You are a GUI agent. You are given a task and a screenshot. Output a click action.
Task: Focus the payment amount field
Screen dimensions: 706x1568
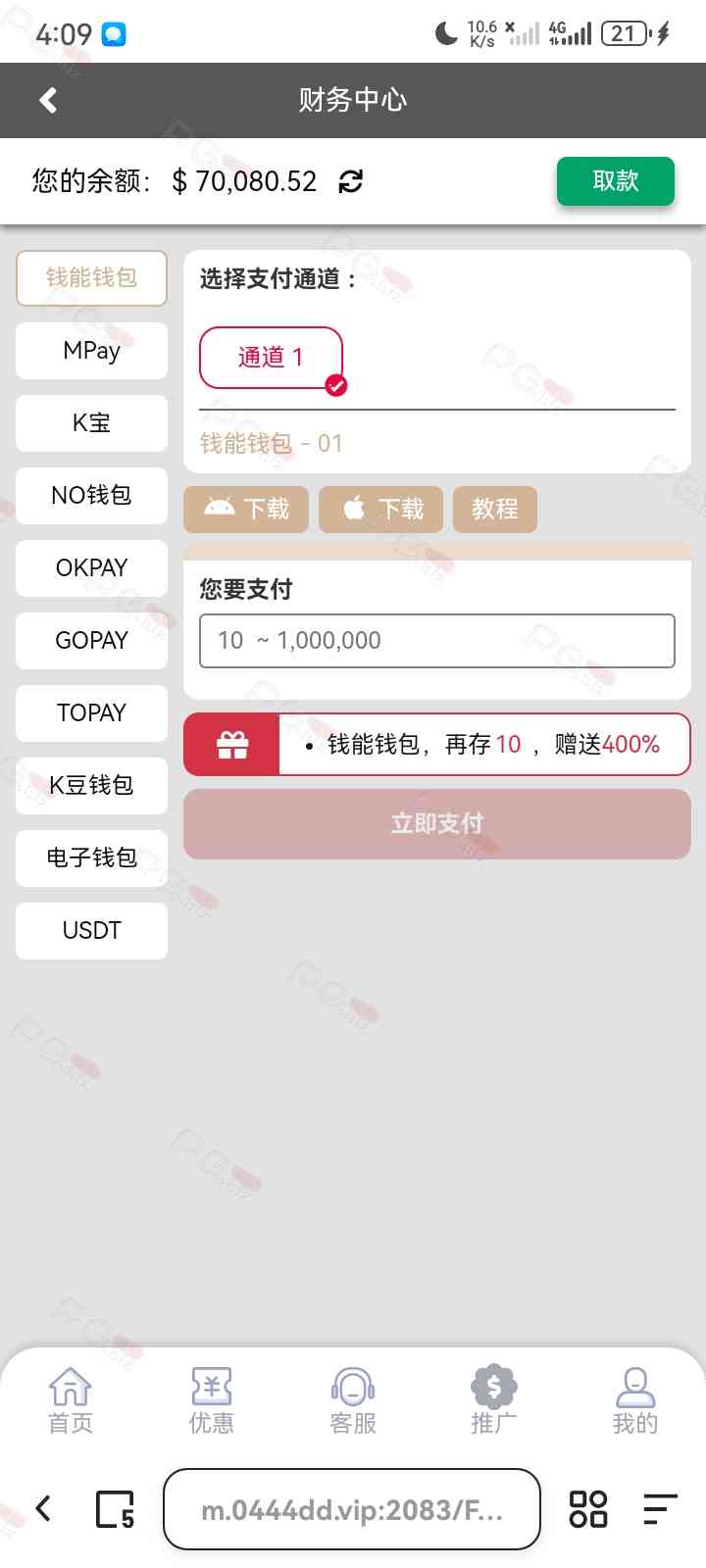click(x=436, y=641)
